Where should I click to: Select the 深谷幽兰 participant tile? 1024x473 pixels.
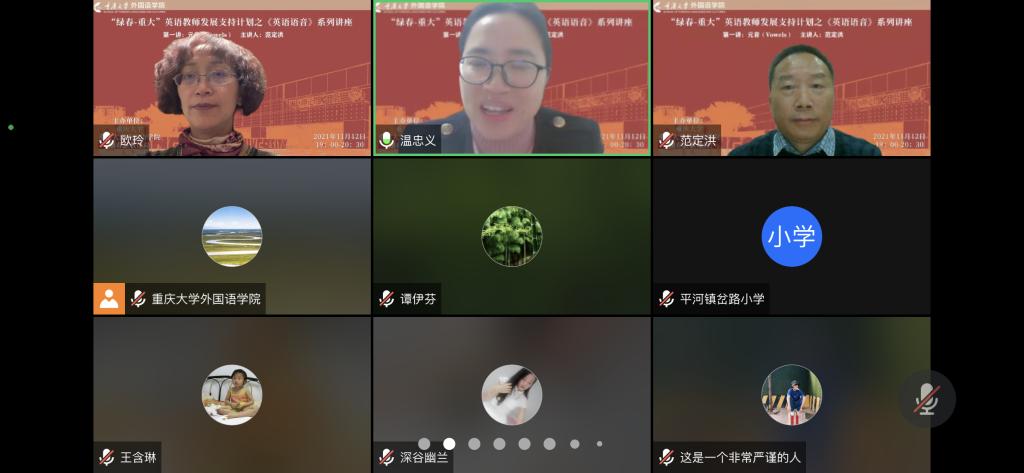pos(511,394)
